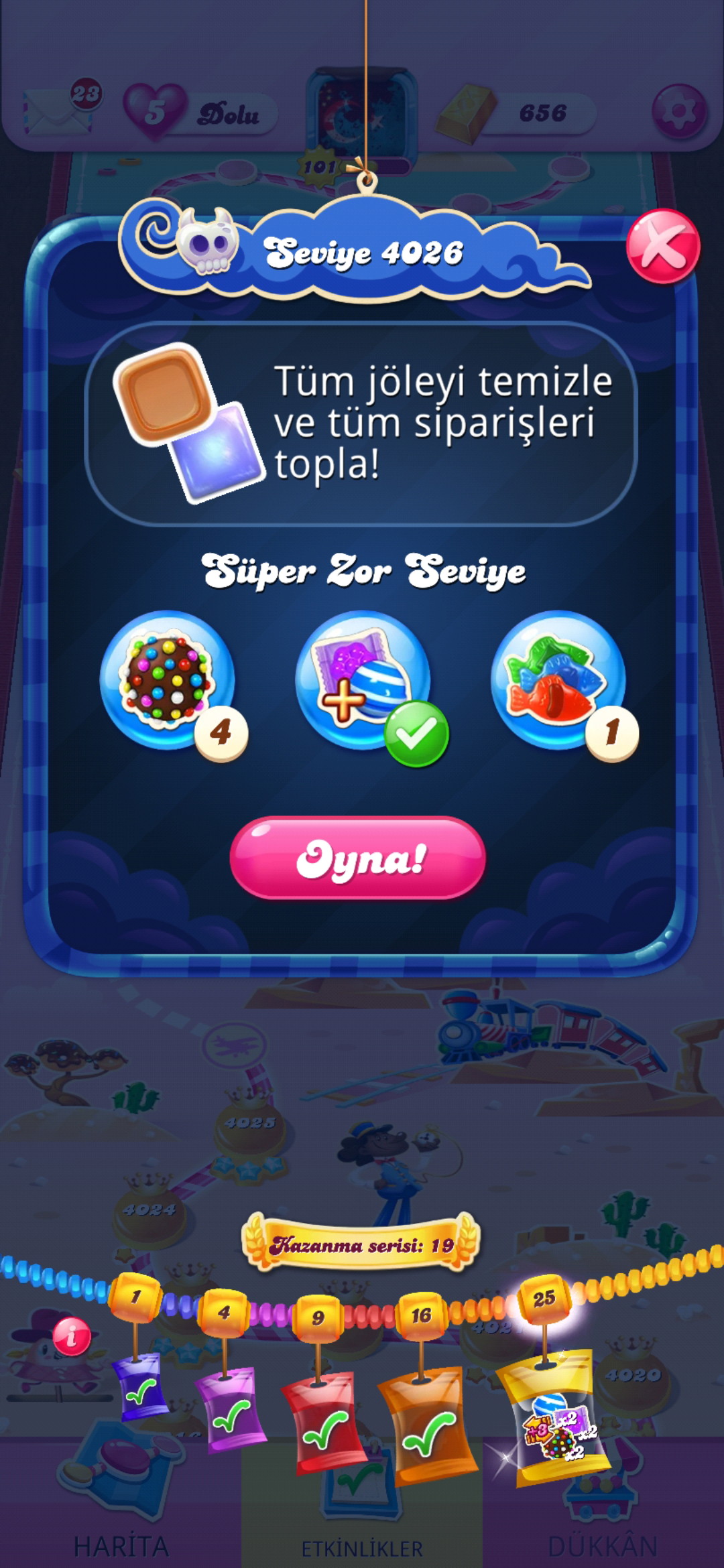Tap the Oyna! button to start
The image size is (724, 1568).
tap(358, 858)
